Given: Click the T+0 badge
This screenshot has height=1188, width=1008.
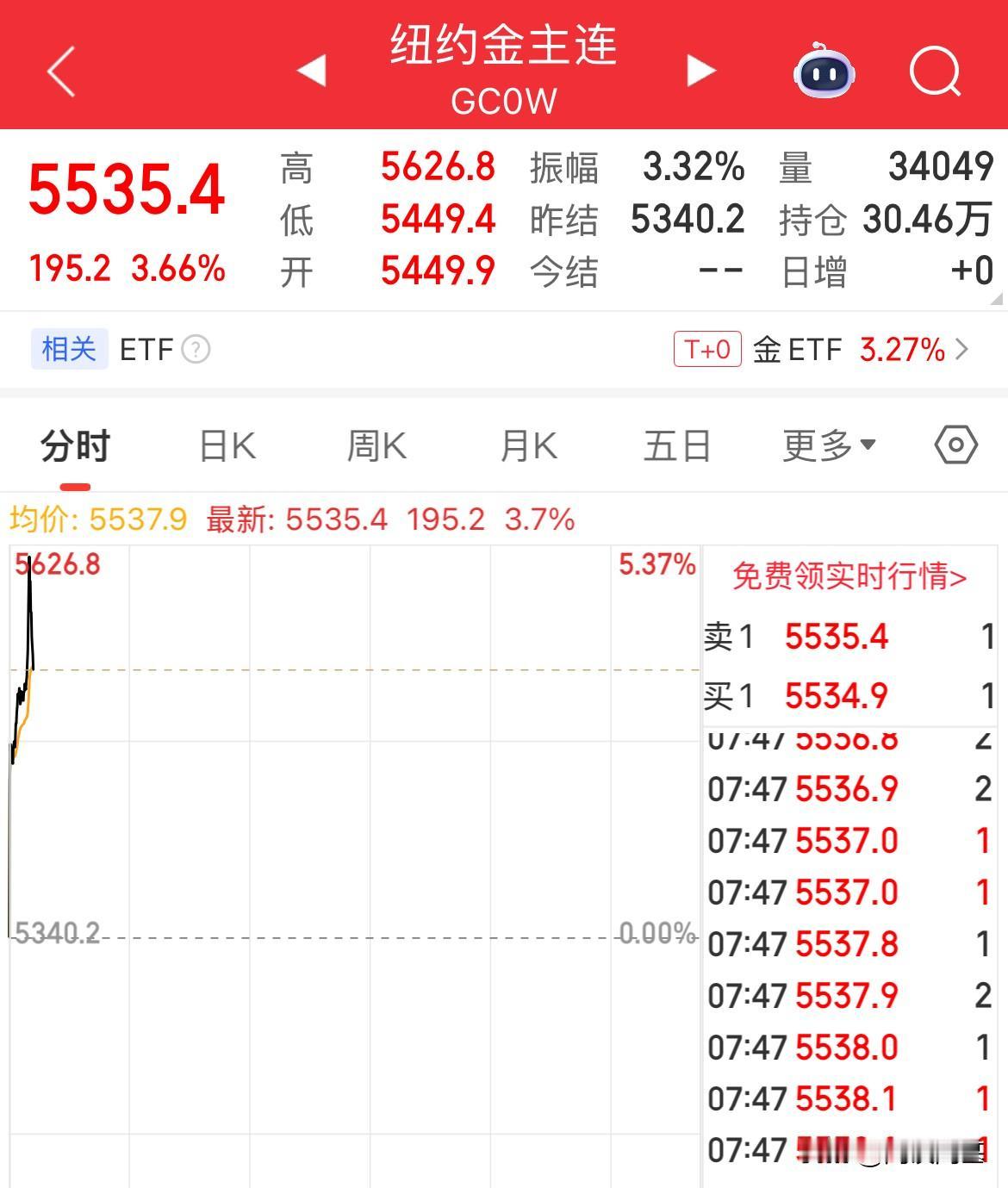Looking at the screenshot, I should [x=706, y=350].
